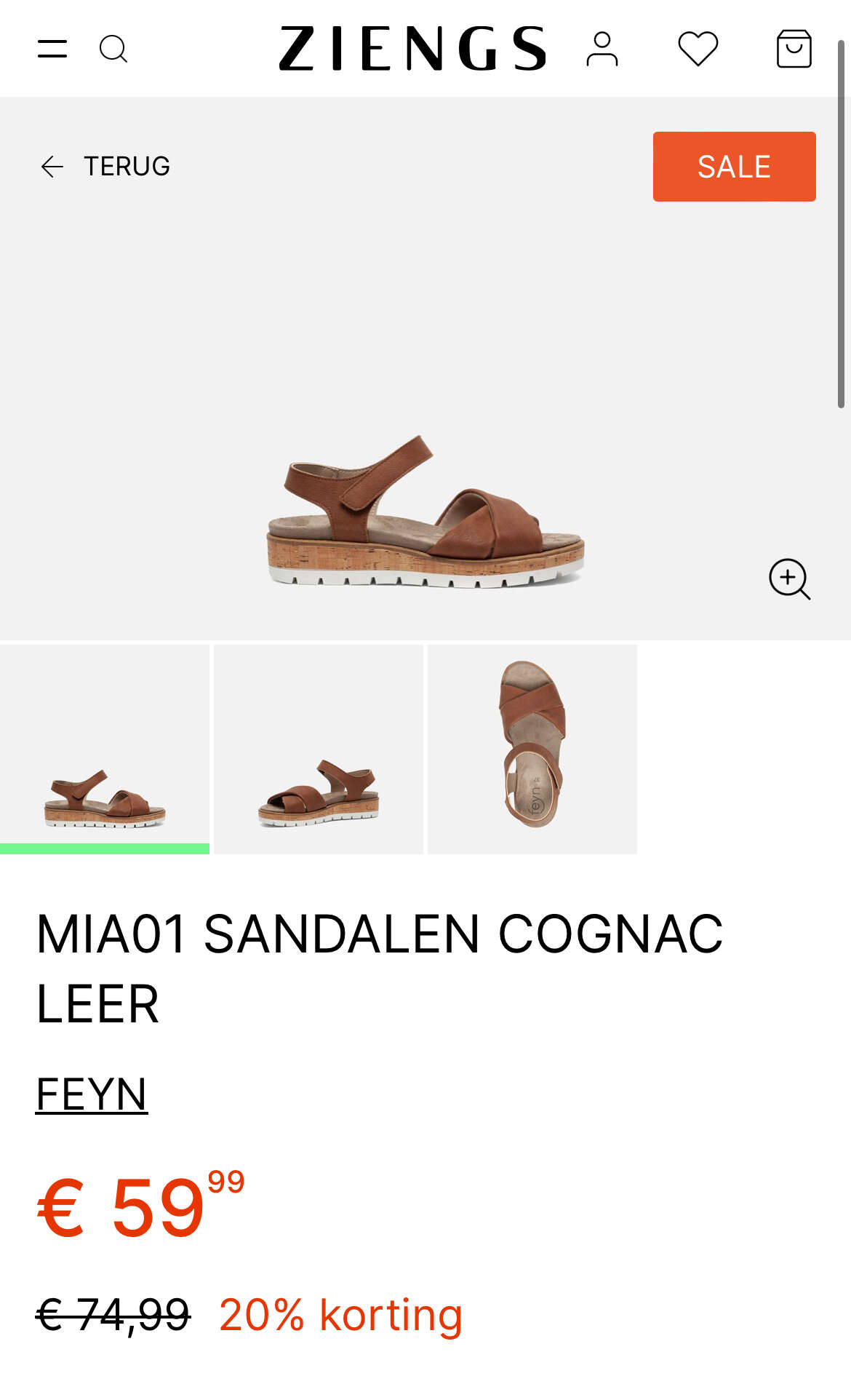Select the second sandal thumbnail
The height and width of the screenshot is (1400, 851).
pyautogui.click(x=319, y=749)
